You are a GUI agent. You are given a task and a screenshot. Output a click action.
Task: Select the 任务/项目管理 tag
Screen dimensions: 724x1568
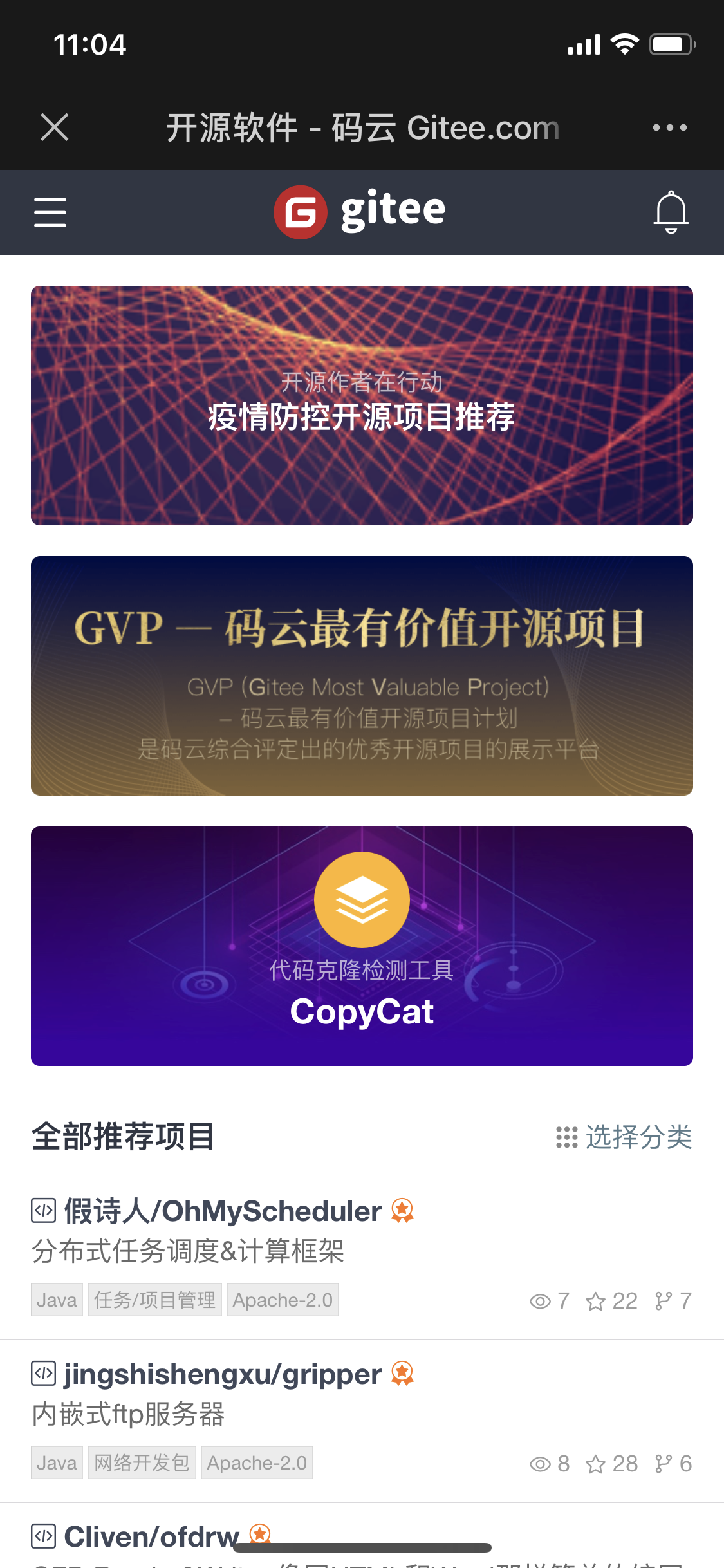pos(154,1300)
